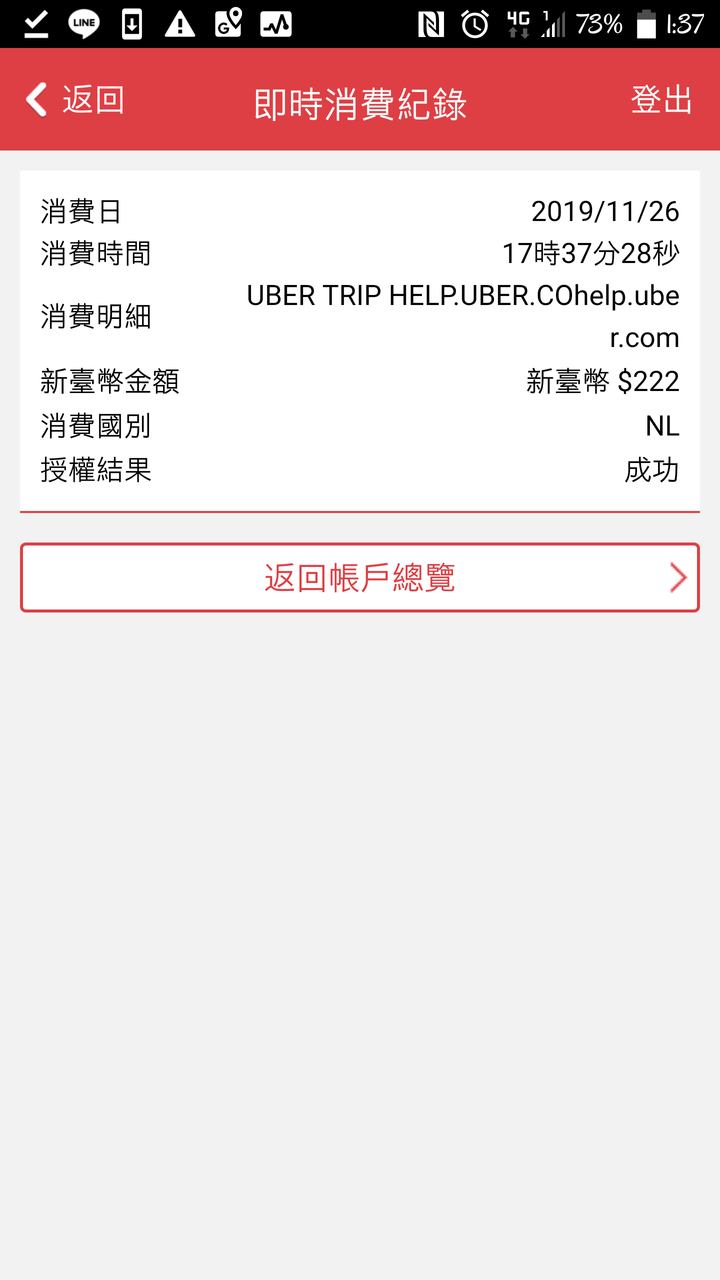Image resolution: width=720 pixels, height=1280 pixels.
Task: Select the UBER TRIP transaction detail text
Action: point(462,317)
